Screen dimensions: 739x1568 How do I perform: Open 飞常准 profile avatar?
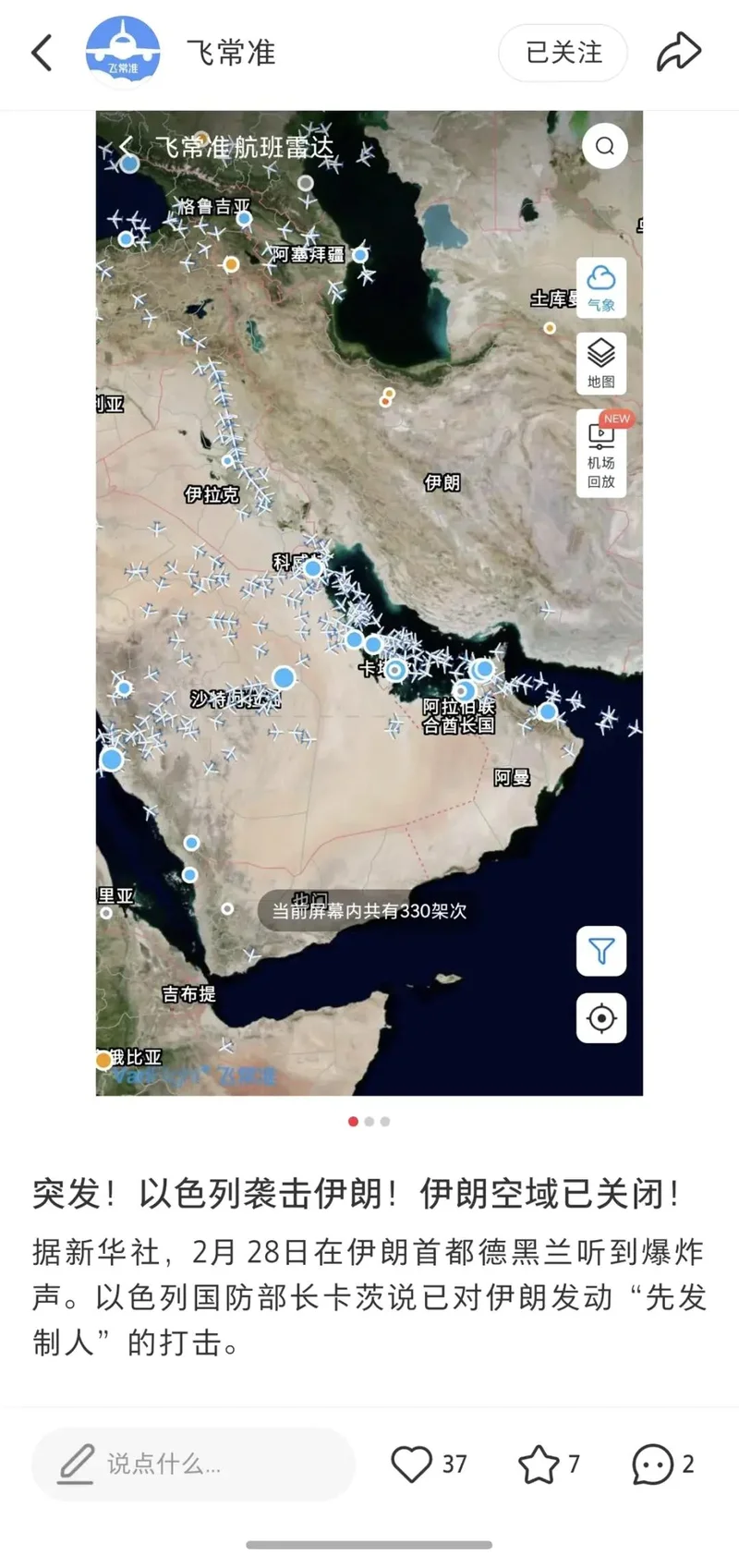pos(123,53)
